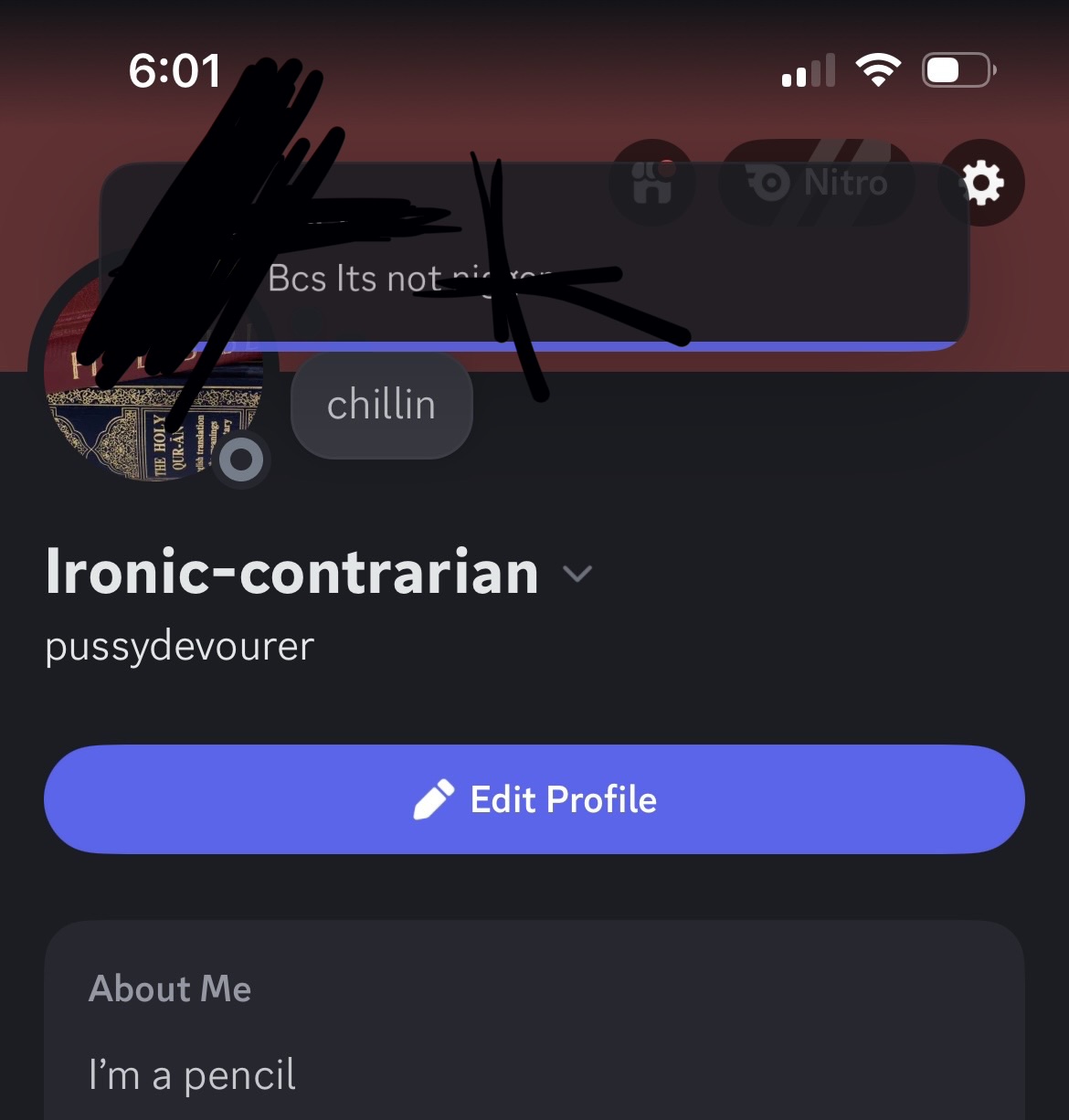The image size is (1069, 1120).
Task: Expand the account switcher chevron beside Ironic-contrarian
Action: tap(577, 574)
